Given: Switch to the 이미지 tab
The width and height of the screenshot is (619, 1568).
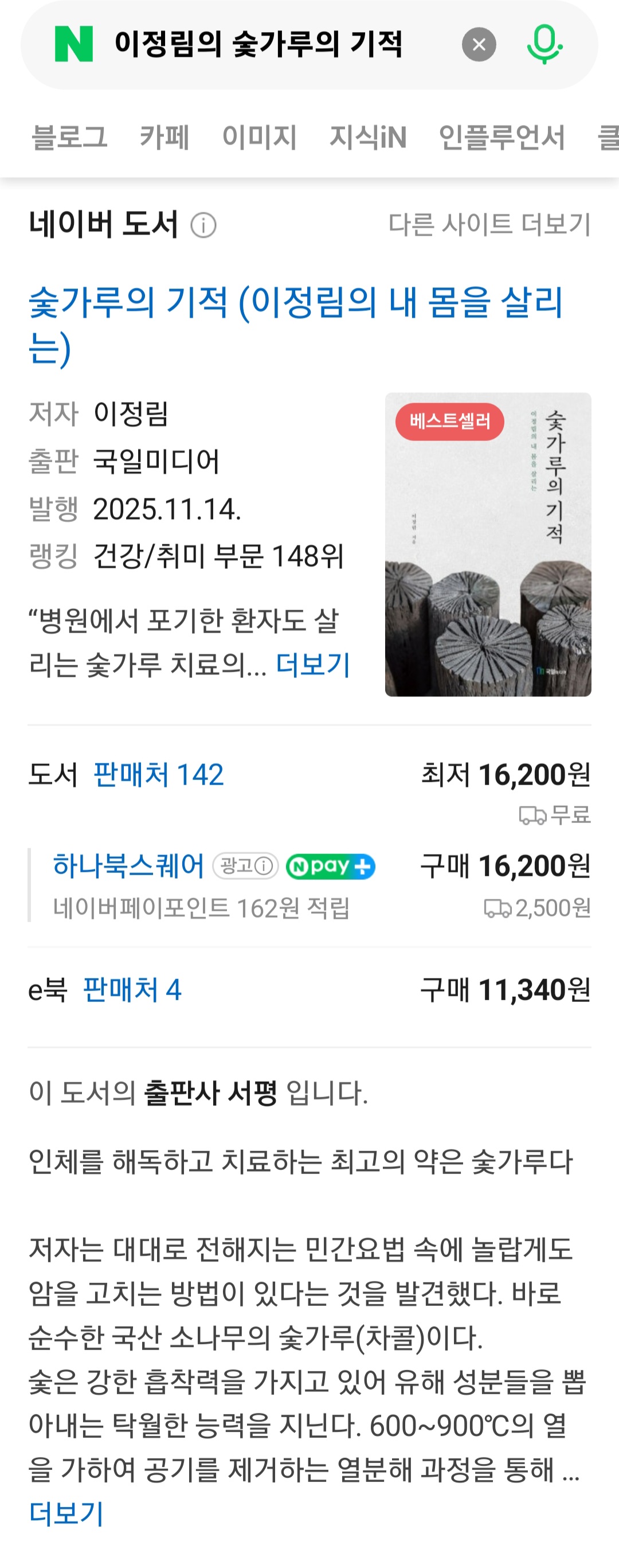Looking at the screenshot, I should 259,136.
